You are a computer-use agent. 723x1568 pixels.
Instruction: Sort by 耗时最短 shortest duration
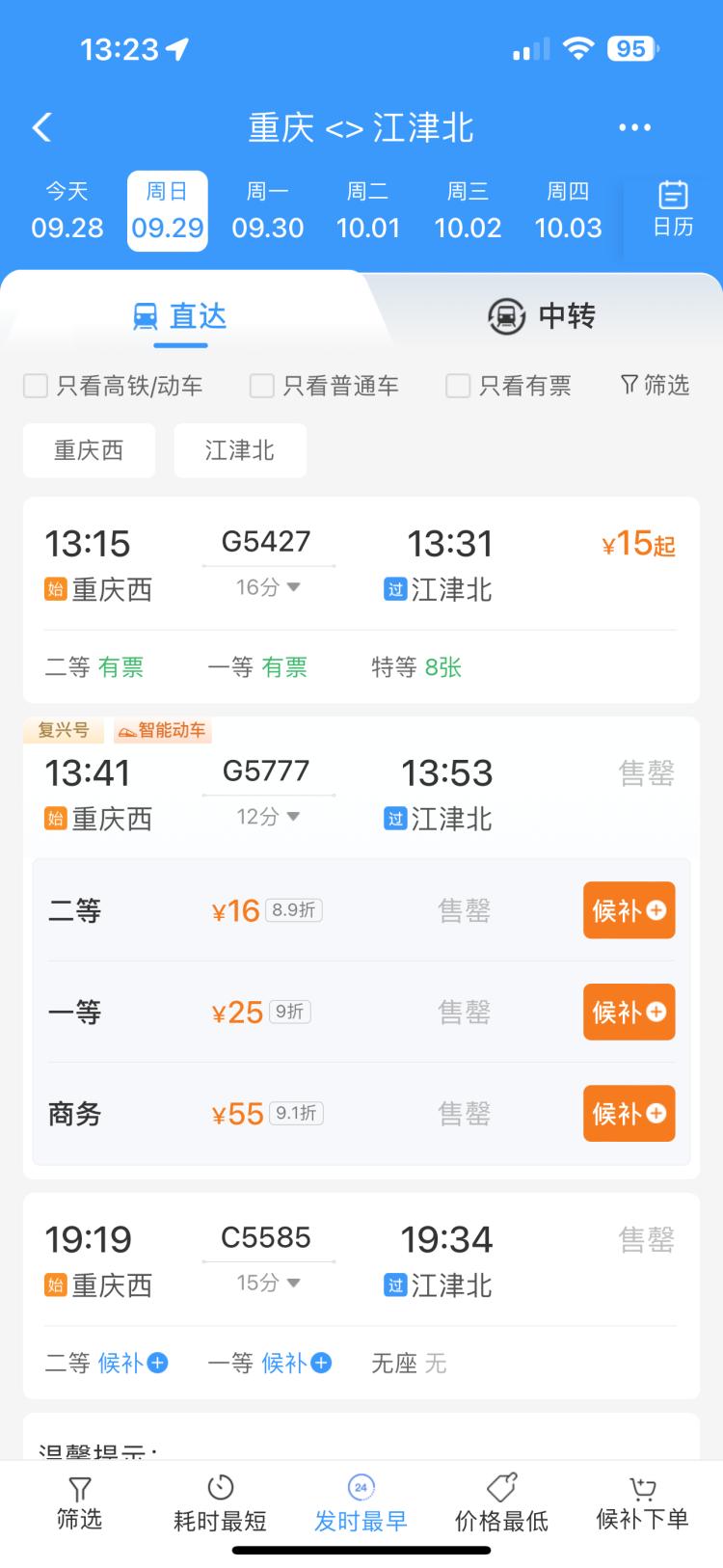point(220,1502)
